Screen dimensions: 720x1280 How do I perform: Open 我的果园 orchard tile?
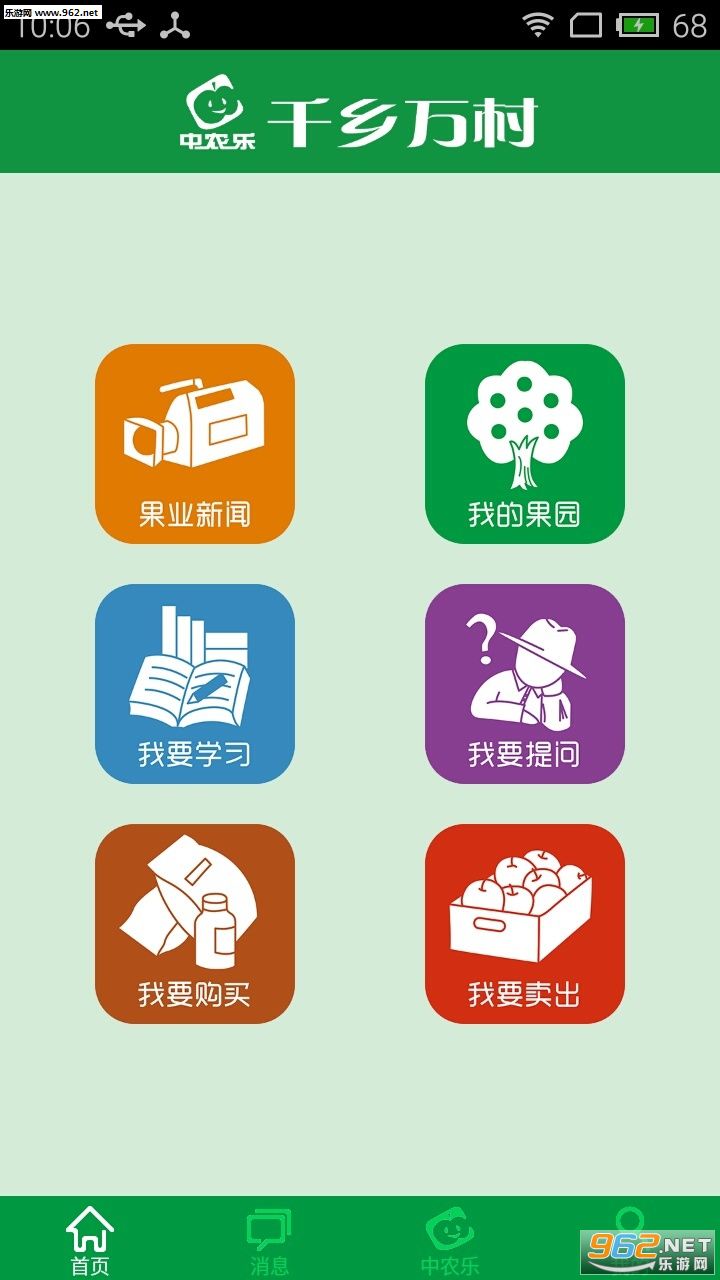[525, 444]
